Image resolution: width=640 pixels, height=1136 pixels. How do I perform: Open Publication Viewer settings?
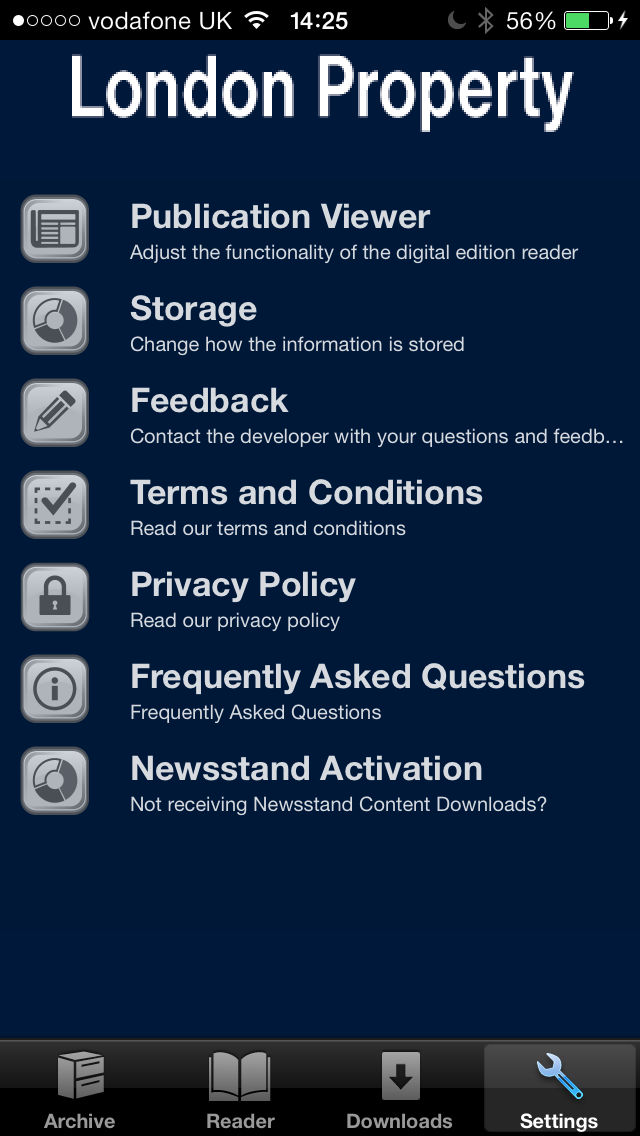(x=320, y=229)
